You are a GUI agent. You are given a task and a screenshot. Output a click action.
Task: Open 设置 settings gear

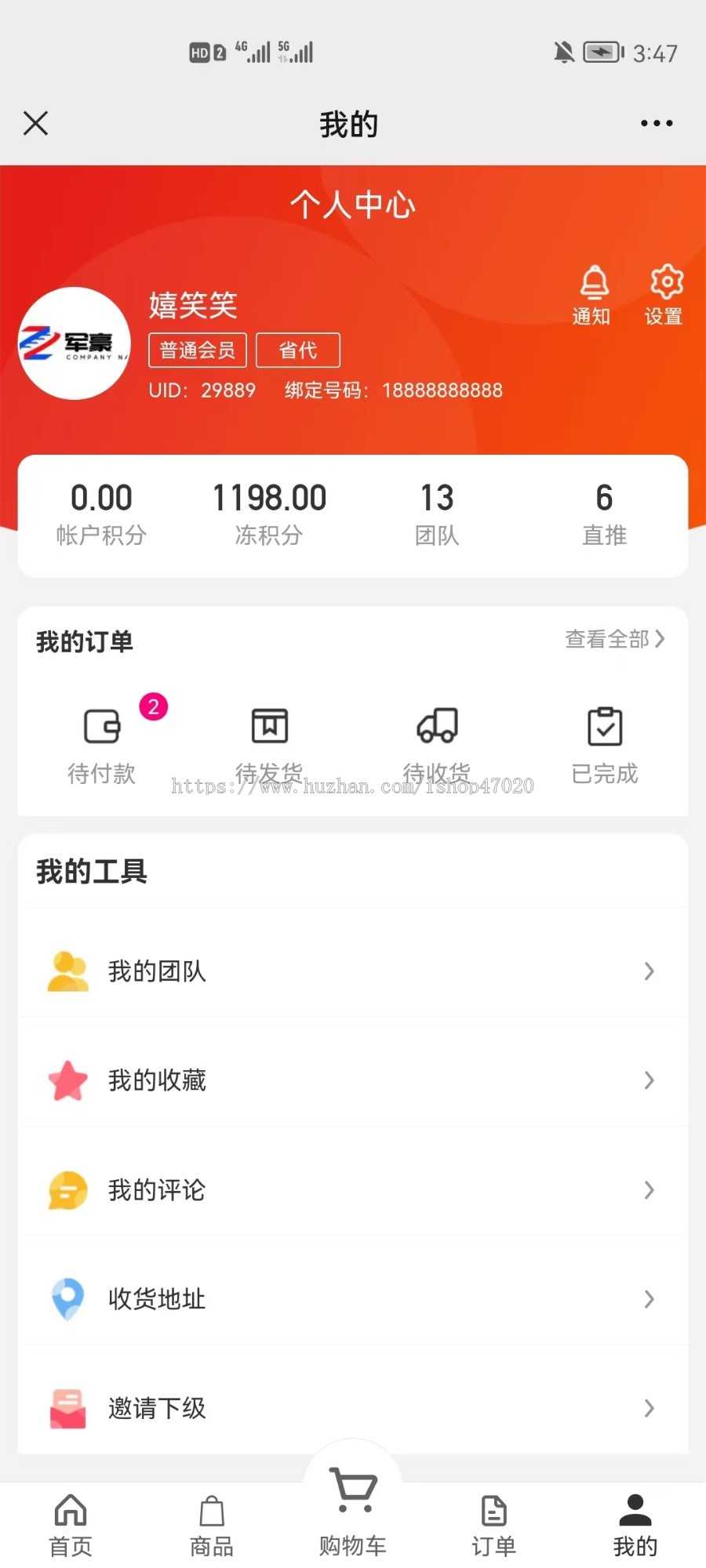pos(664,295)
